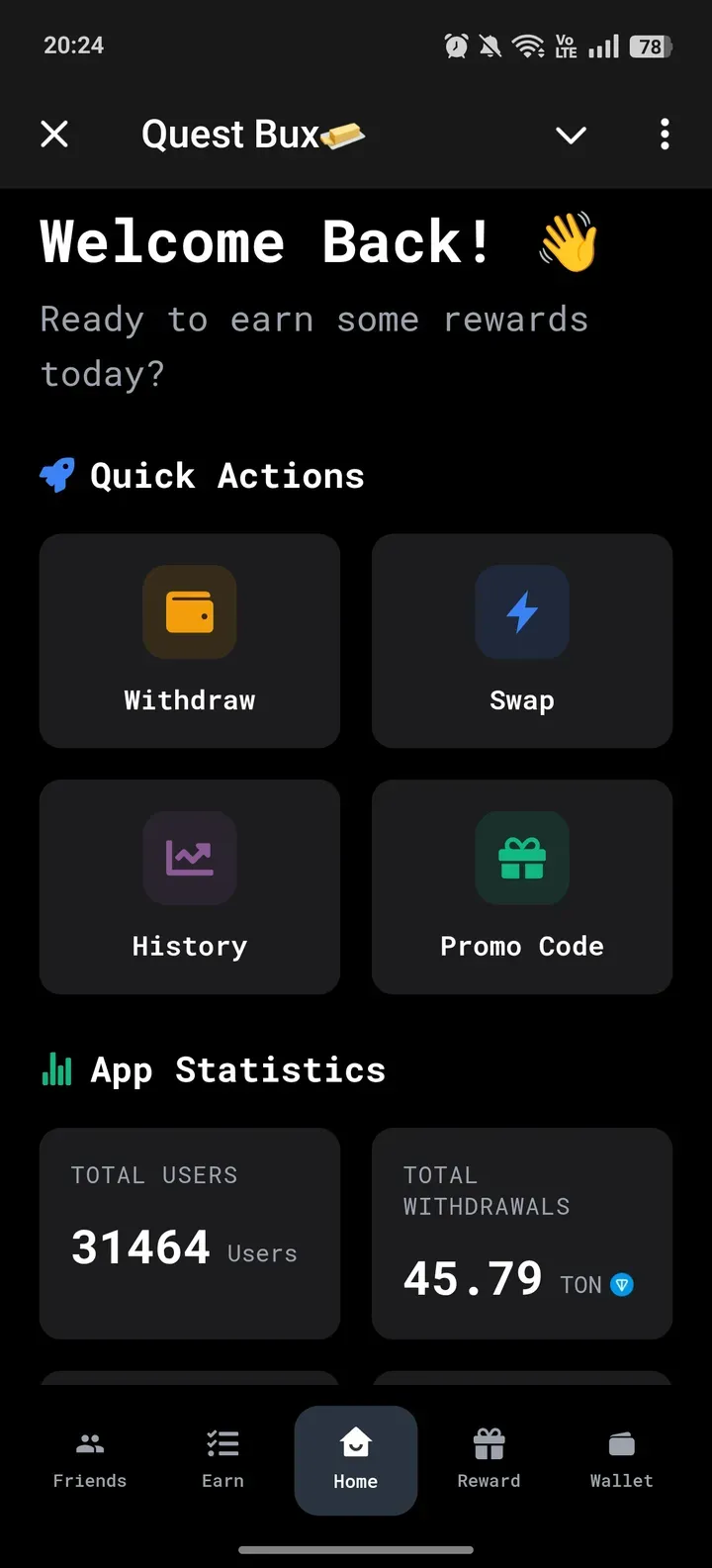Screen dimensions: 712x1568
Task: Collapse the mini app via header chevron
Action: pyautogui.click(x=571, y=135)
